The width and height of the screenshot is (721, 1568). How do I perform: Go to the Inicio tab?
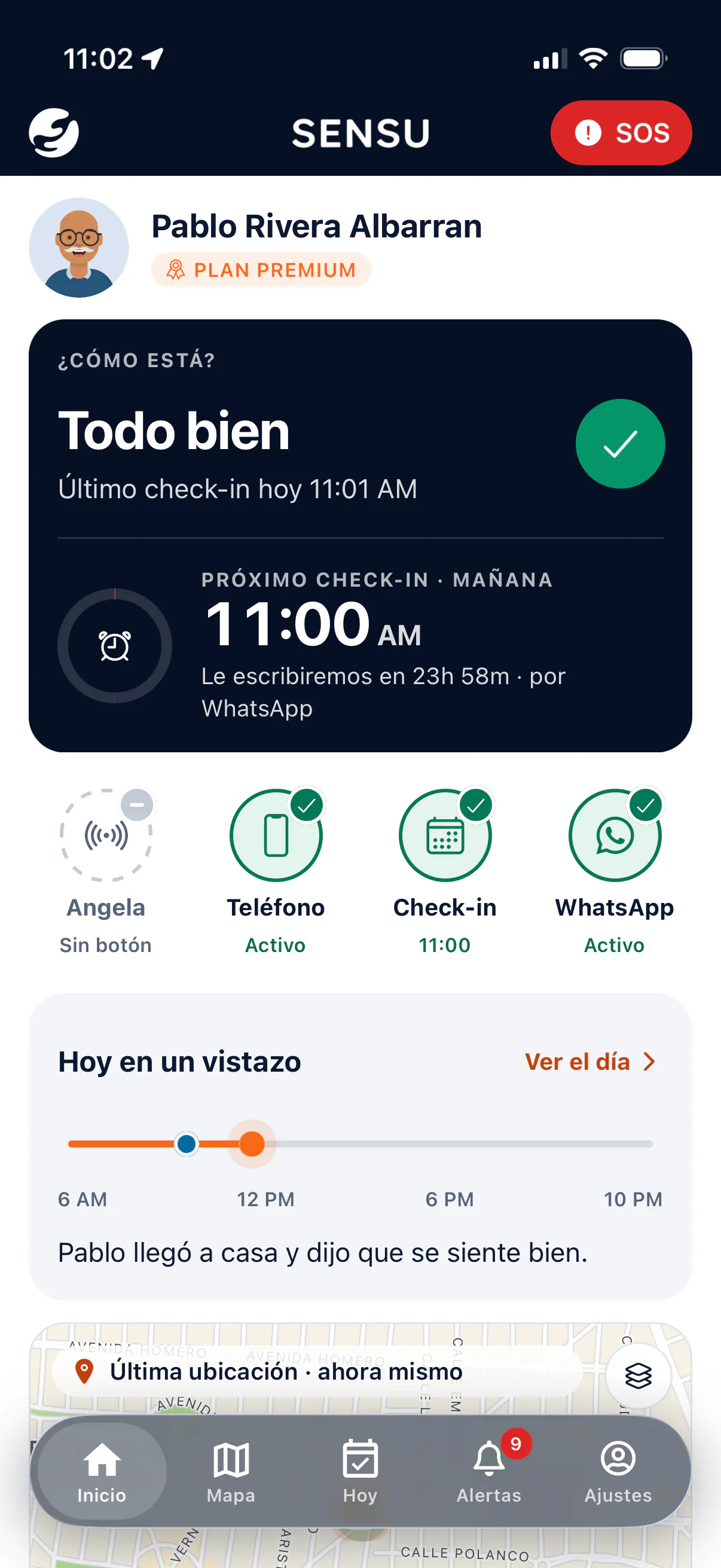[102, 1471]
